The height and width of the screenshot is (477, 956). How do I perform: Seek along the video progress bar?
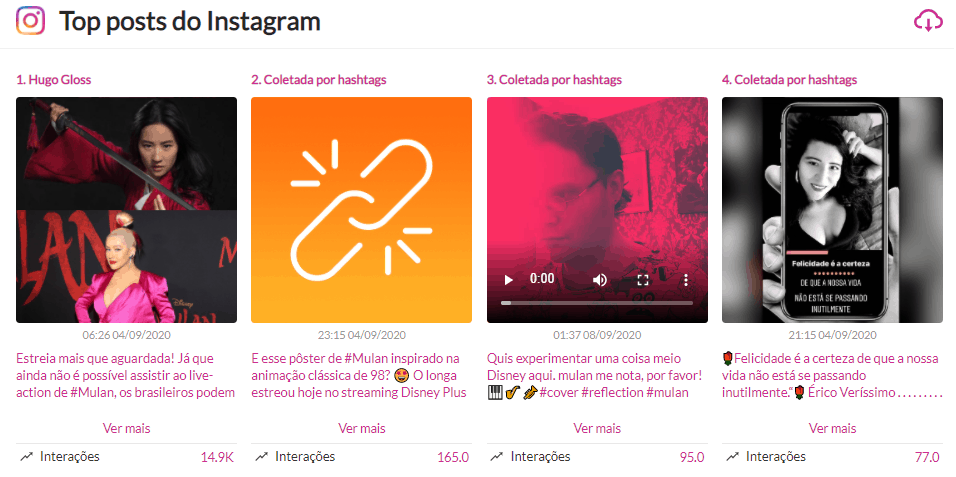coord(596,302)
